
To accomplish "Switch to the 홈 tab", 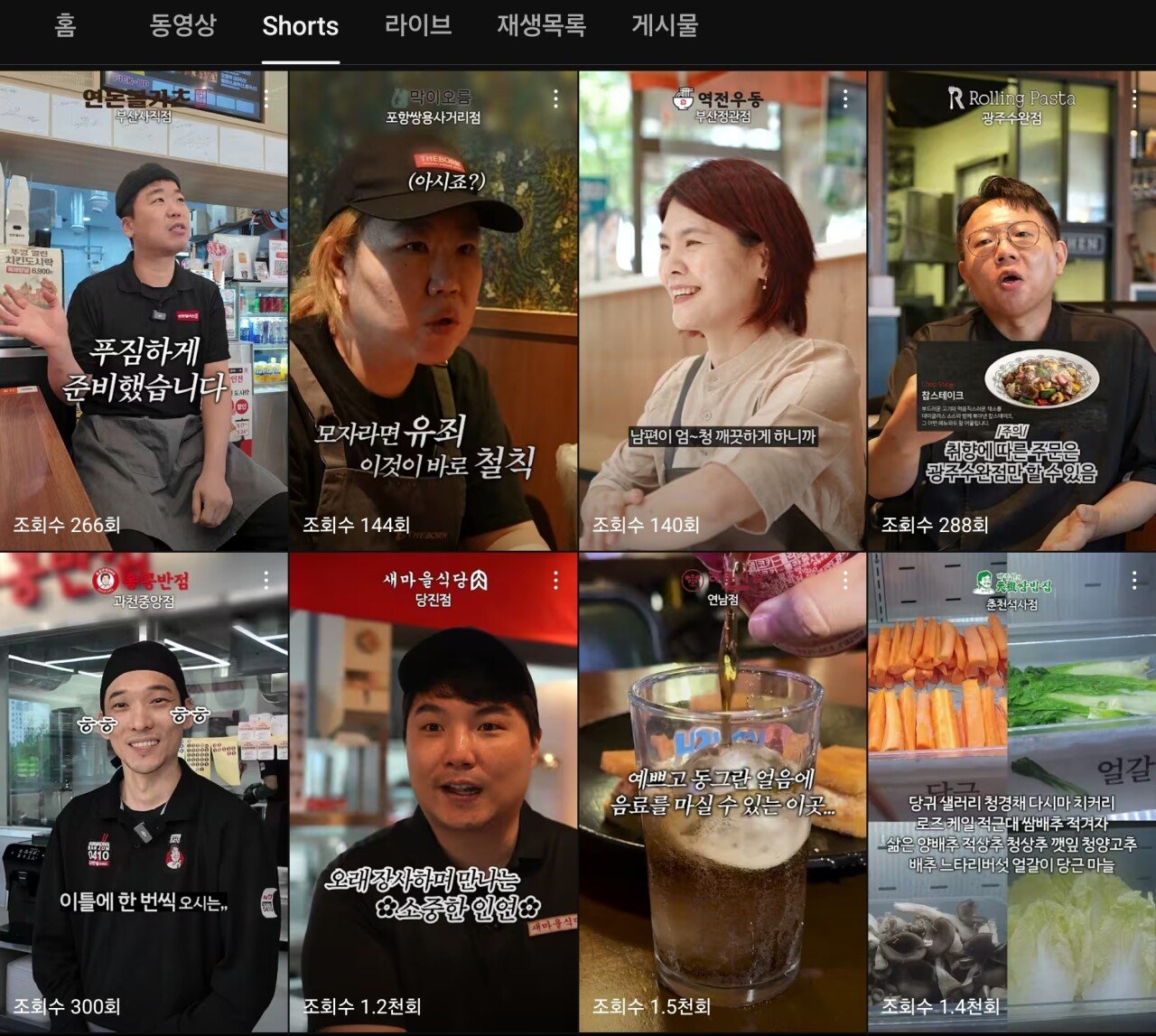I will 65,25.
